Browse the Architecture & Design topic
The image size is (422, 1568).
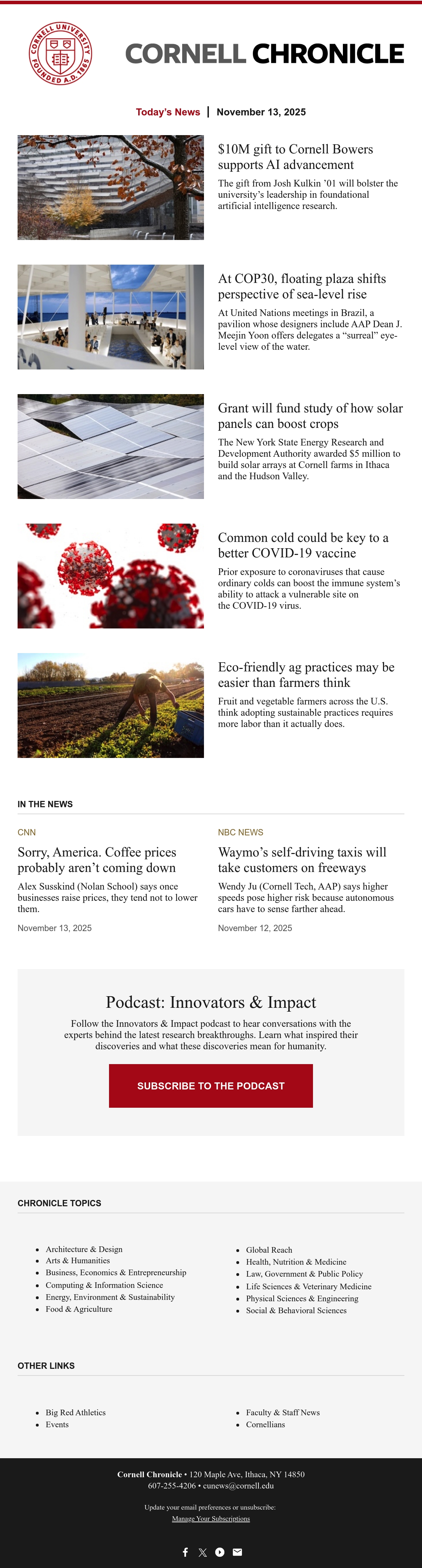pos(84,1249)
